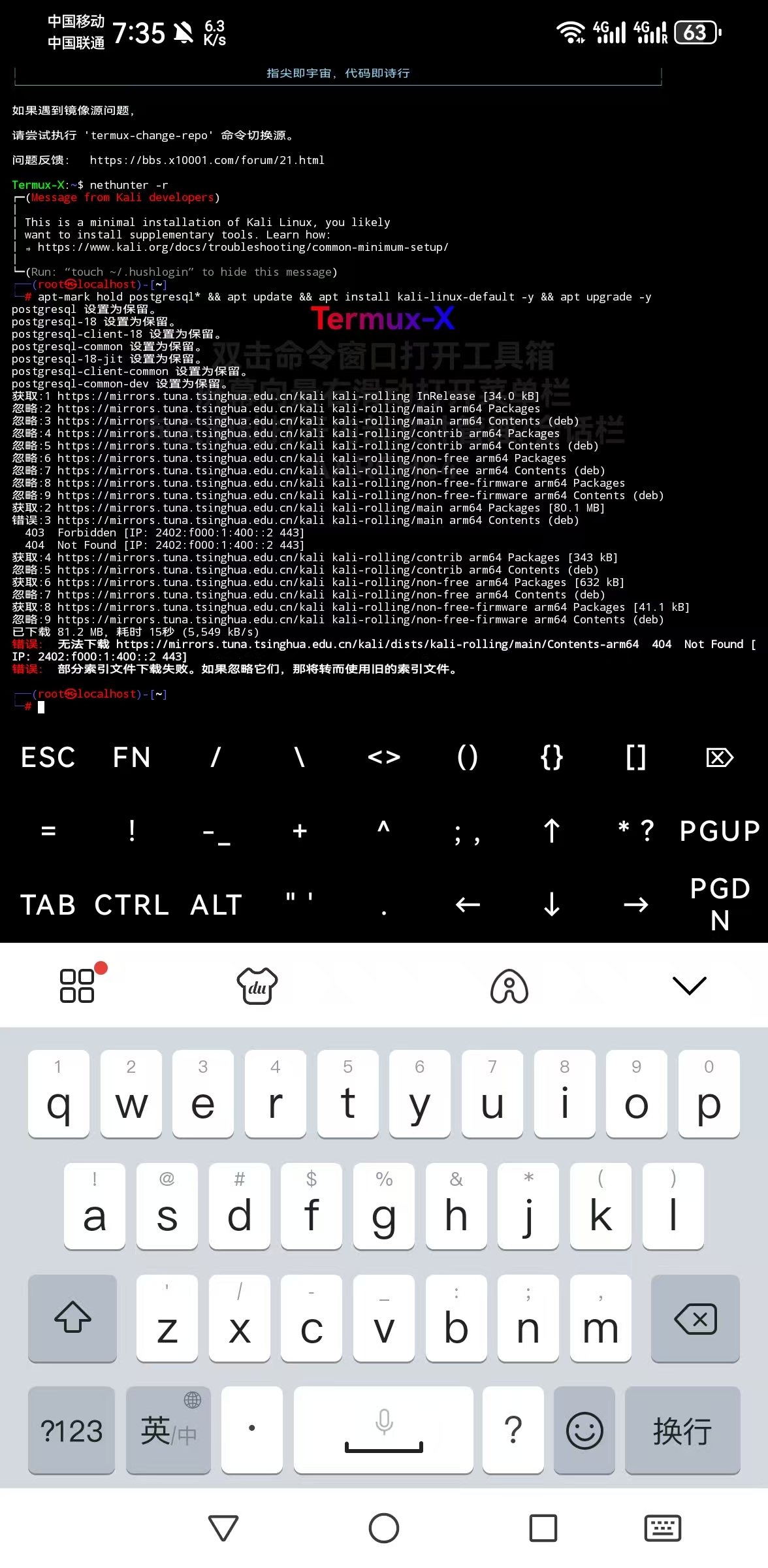Open the keyboard skin shirt icon
The image size is (768, 1568).
(257, 985)
